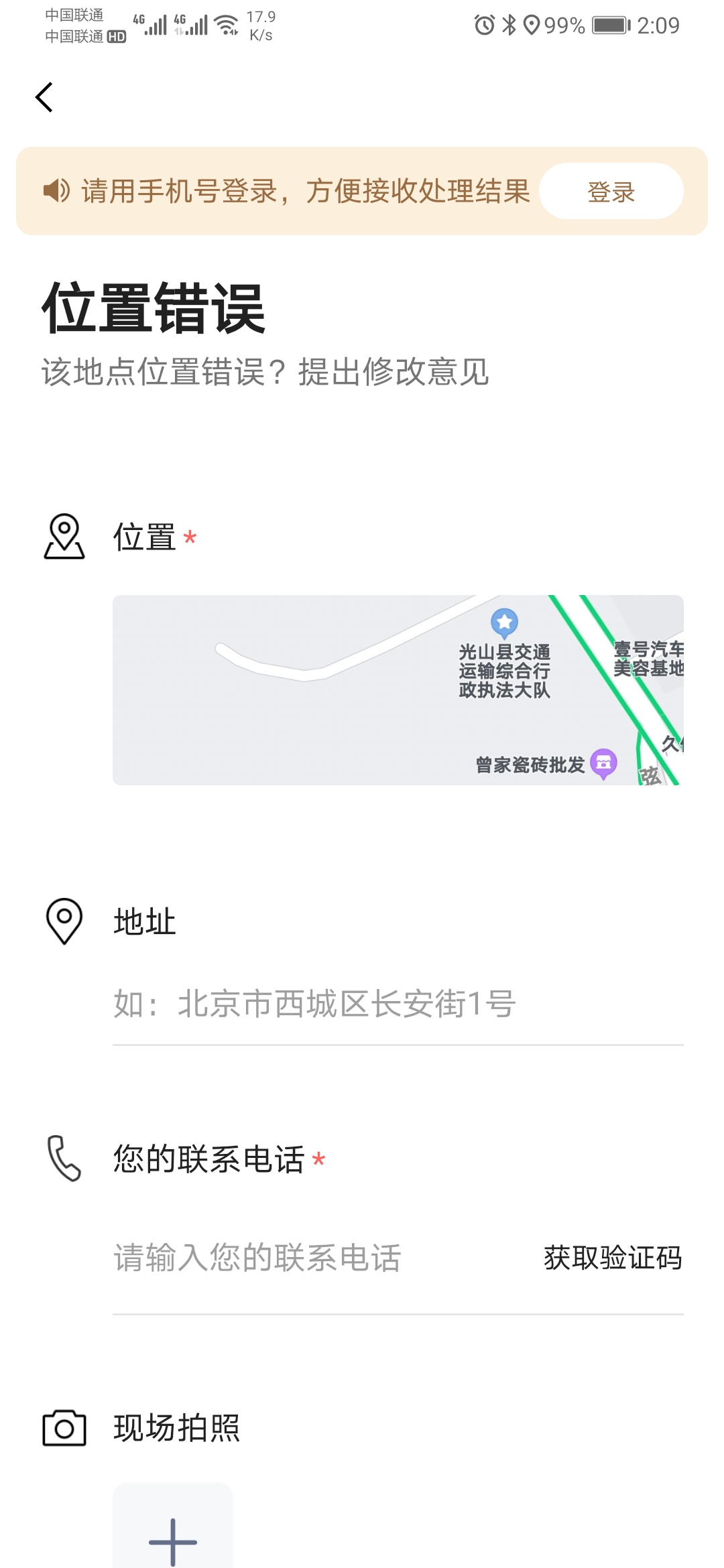Click the blue star marker on the map
Image resolution: width=724 pixels, height=1568 pixels.
tap(503, 623)
